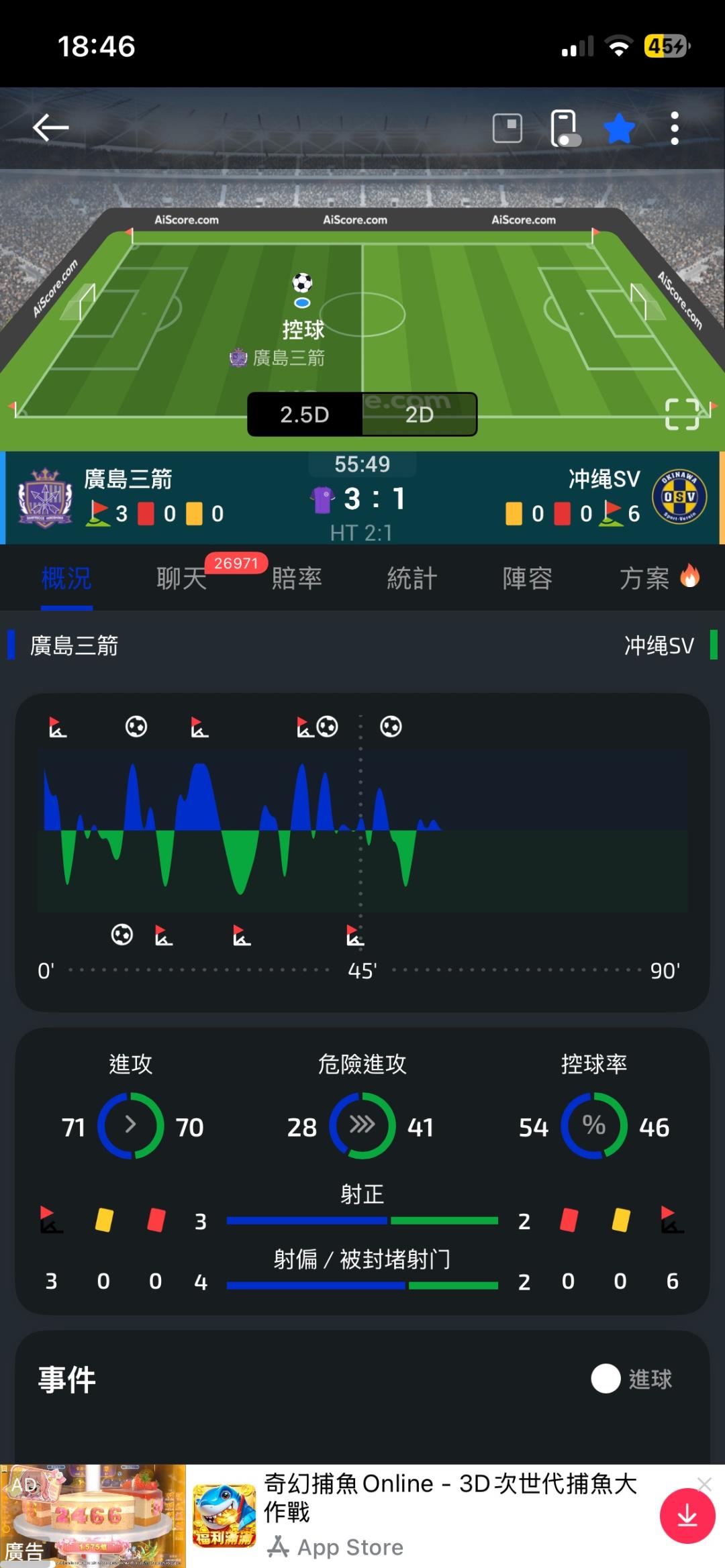Open the 陣容 lineup tab
This screenshot has width=725, height=1568.
(528, 578)
